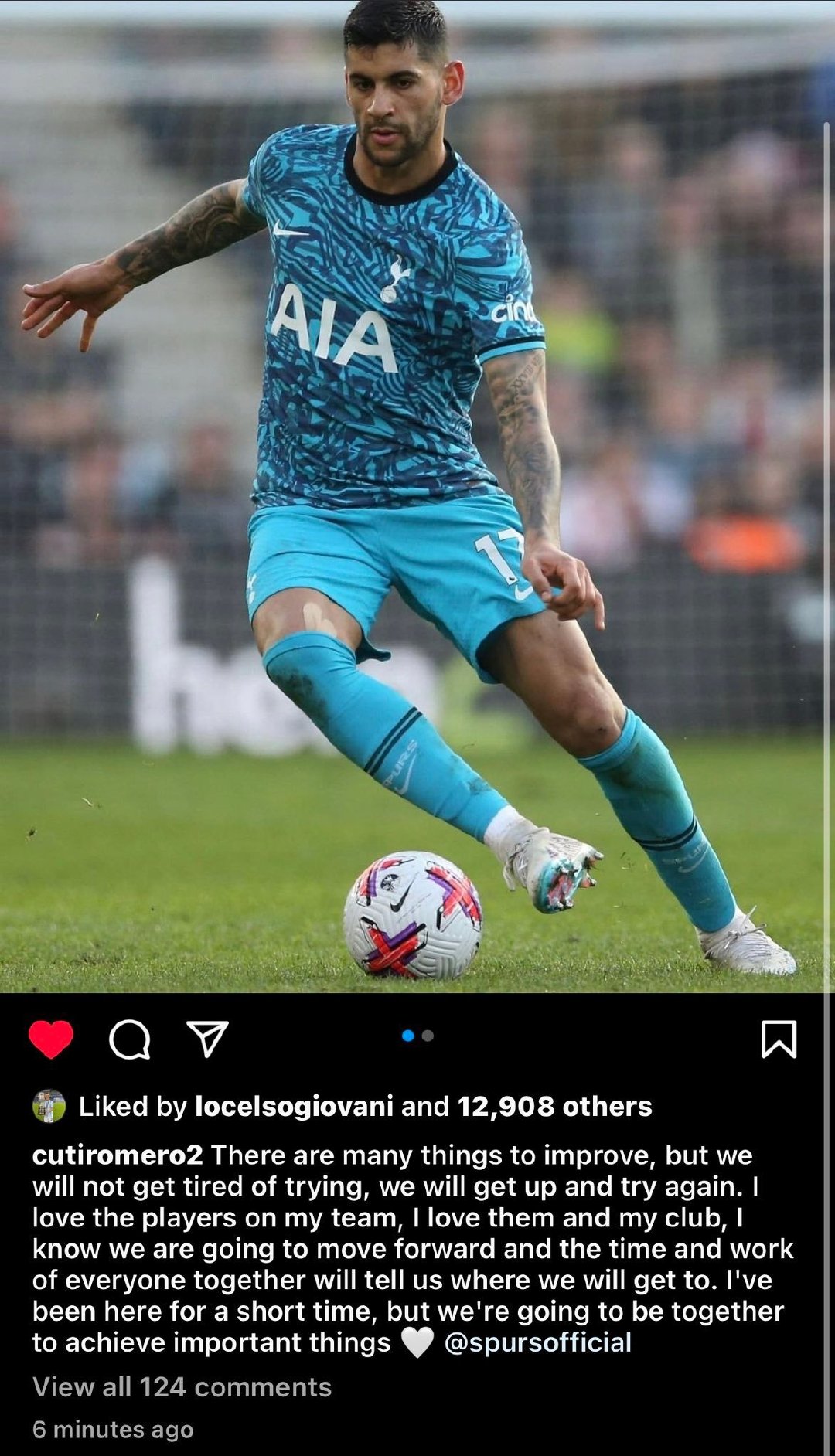Open the comment bubble icon
Screen dimensions: 835x1456
click(x=129, y=1039)
